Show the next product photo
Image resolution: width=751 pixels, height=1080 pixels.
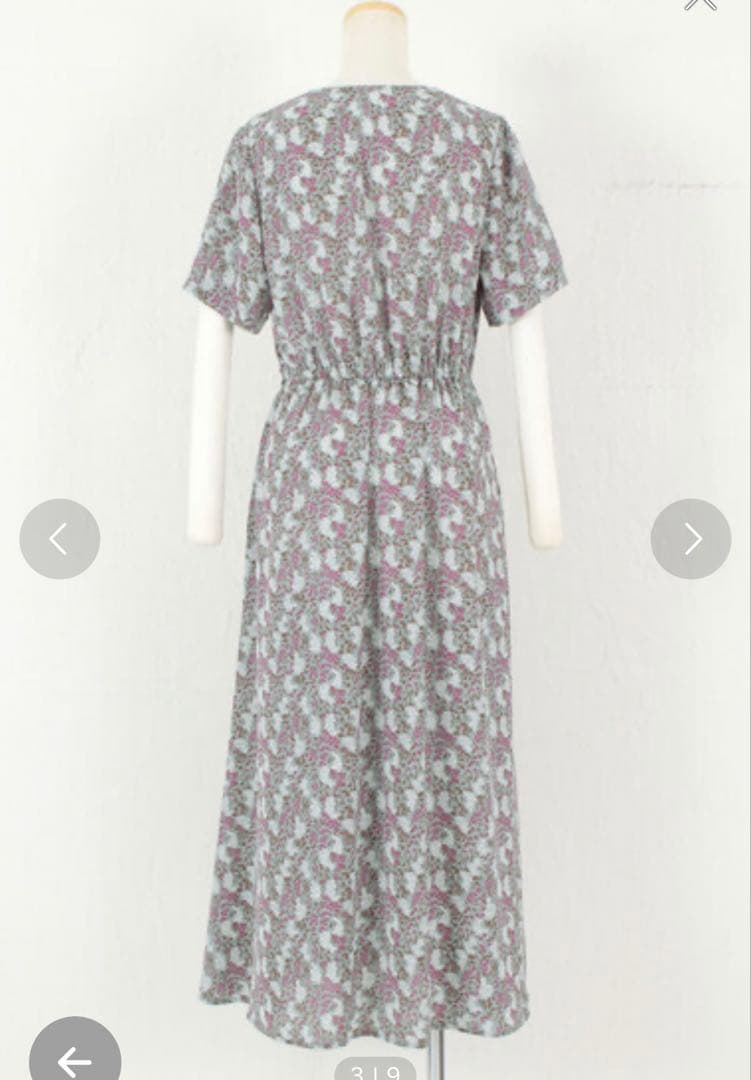691,539
